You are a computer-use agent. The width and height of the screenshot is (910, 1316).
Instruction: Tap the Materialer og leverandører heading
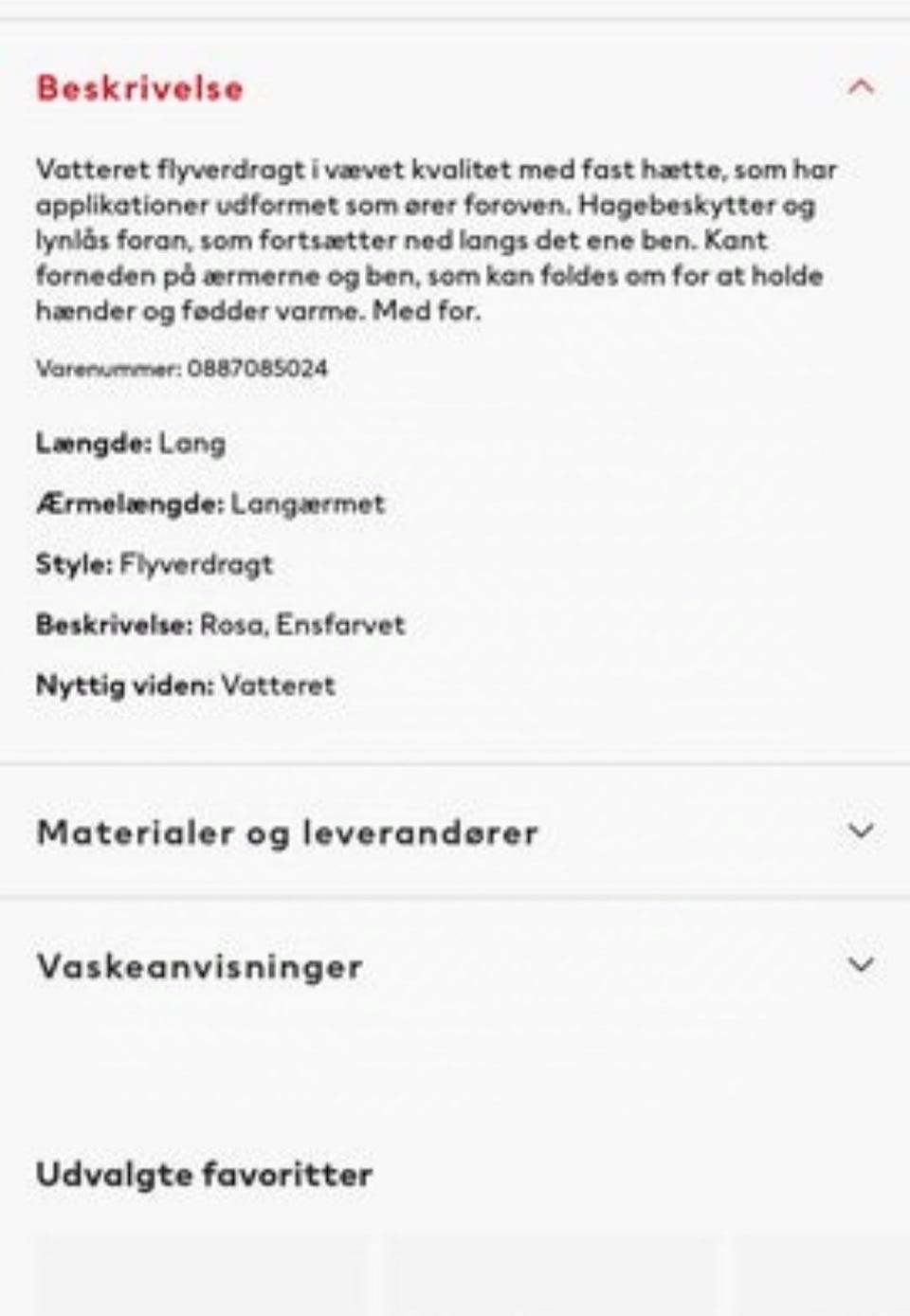click(x=286, y=832)
